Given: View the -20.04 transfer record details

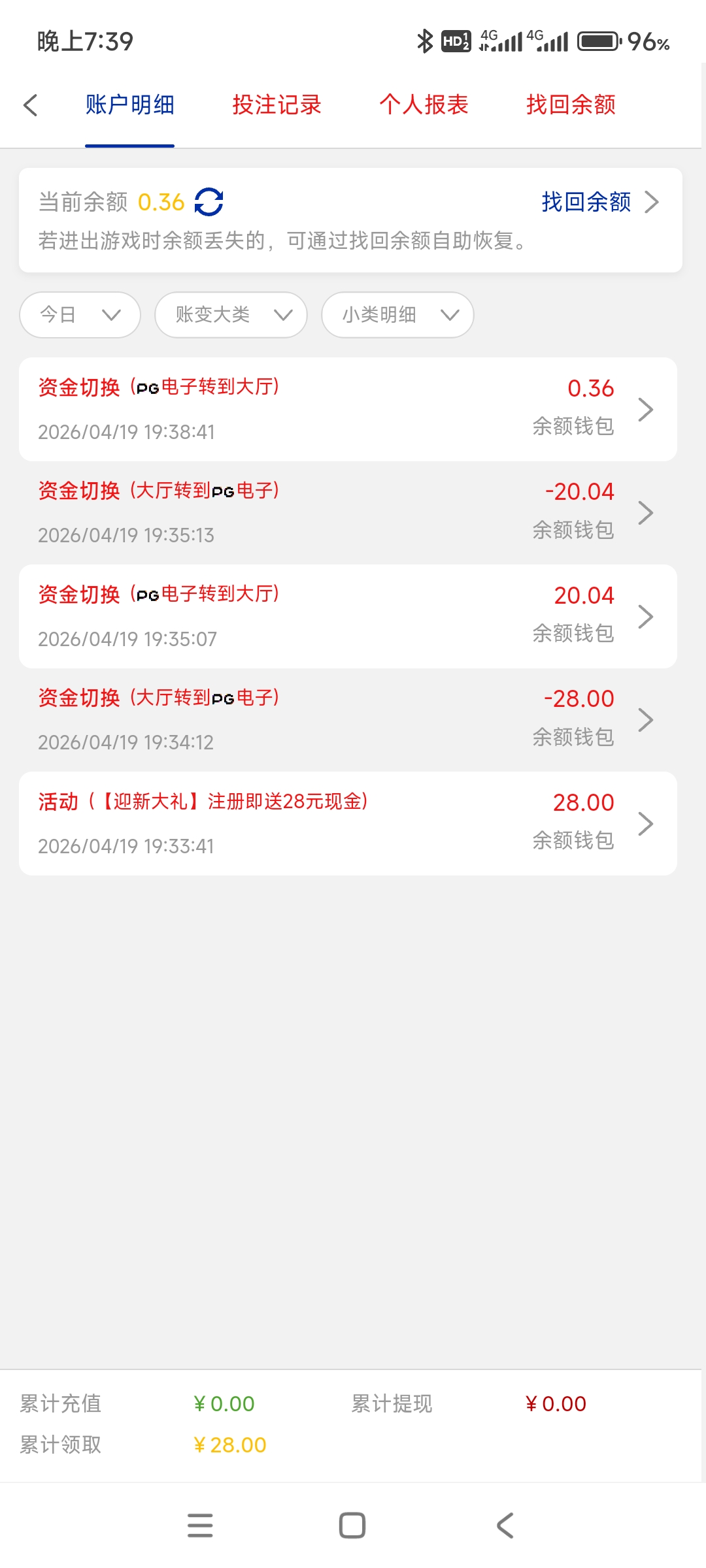Looking at the screenshot, I should click(348, 513).
